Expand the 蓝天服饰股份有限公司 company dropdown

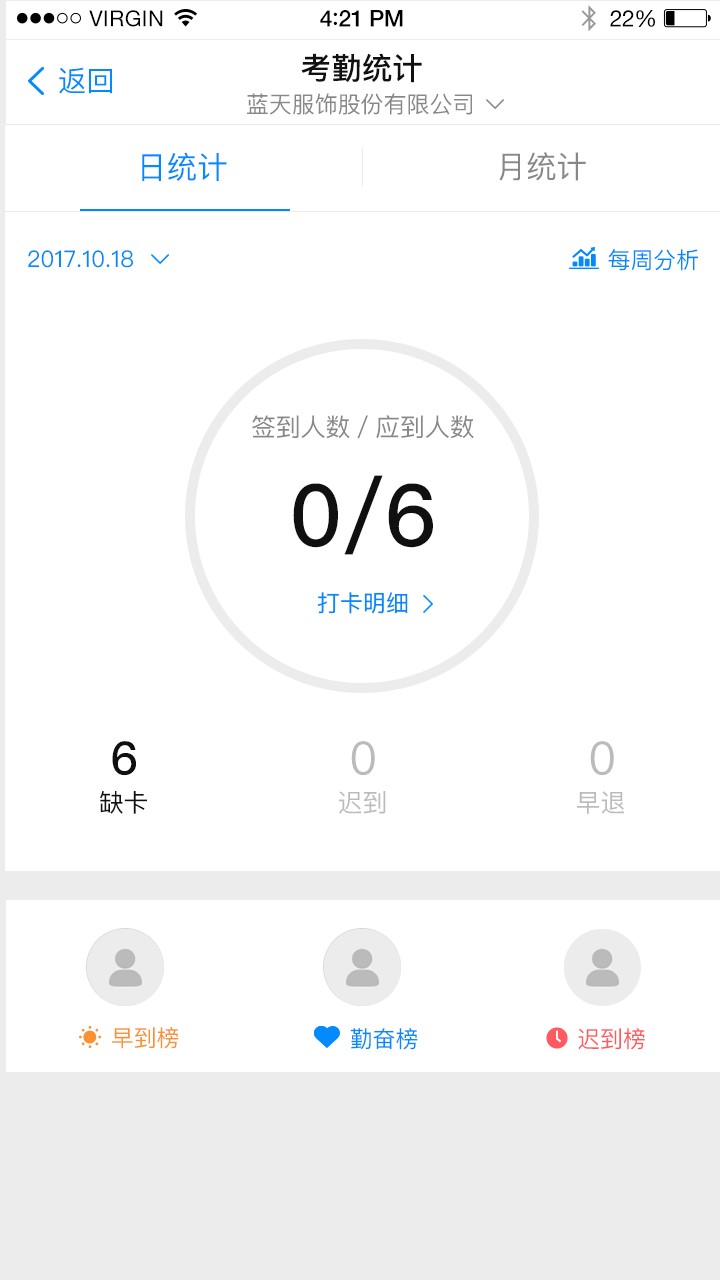click(x=375, y=105)
